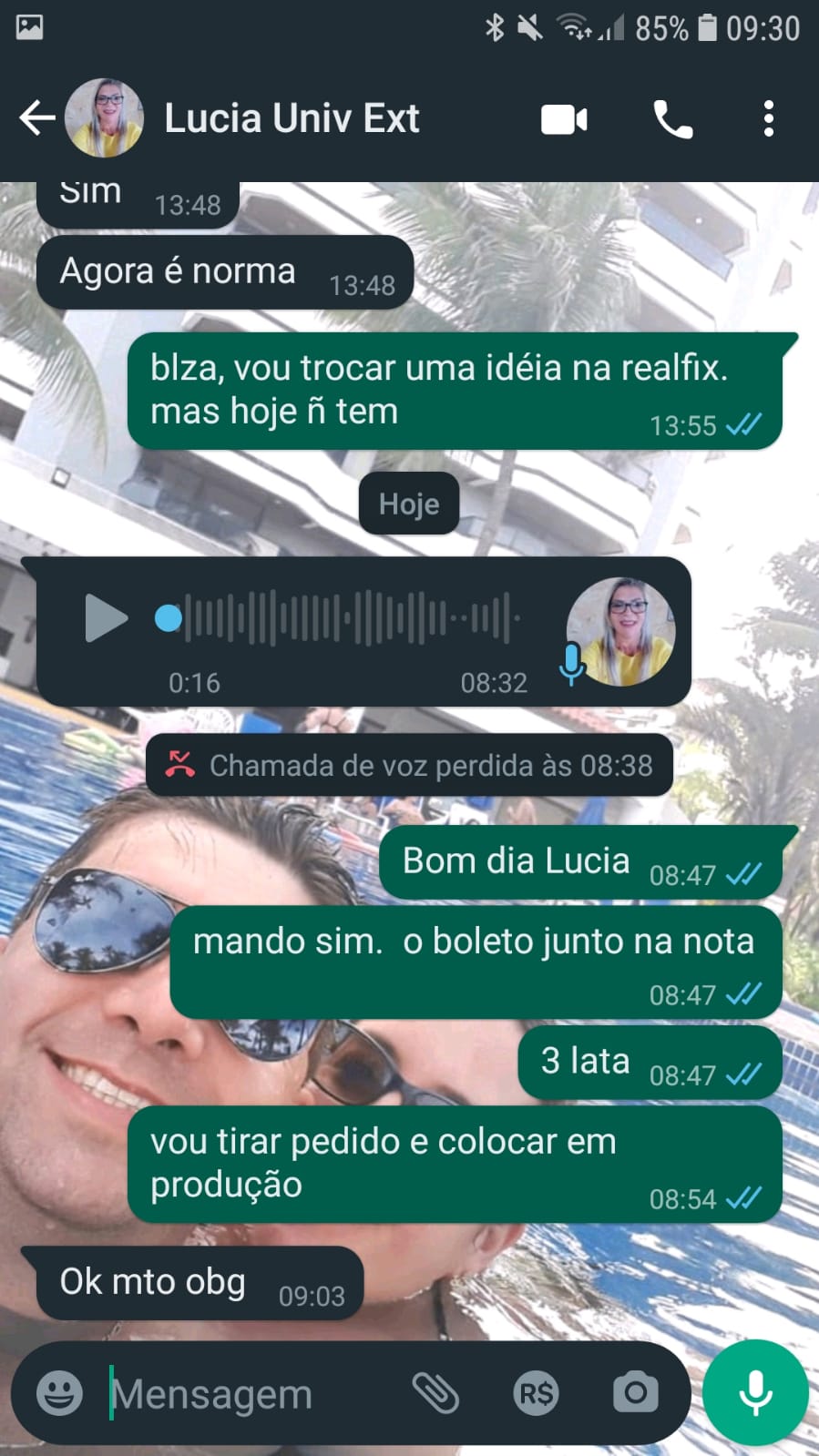Go back to the chat list

pyautogui.click(x=36, y=118)
